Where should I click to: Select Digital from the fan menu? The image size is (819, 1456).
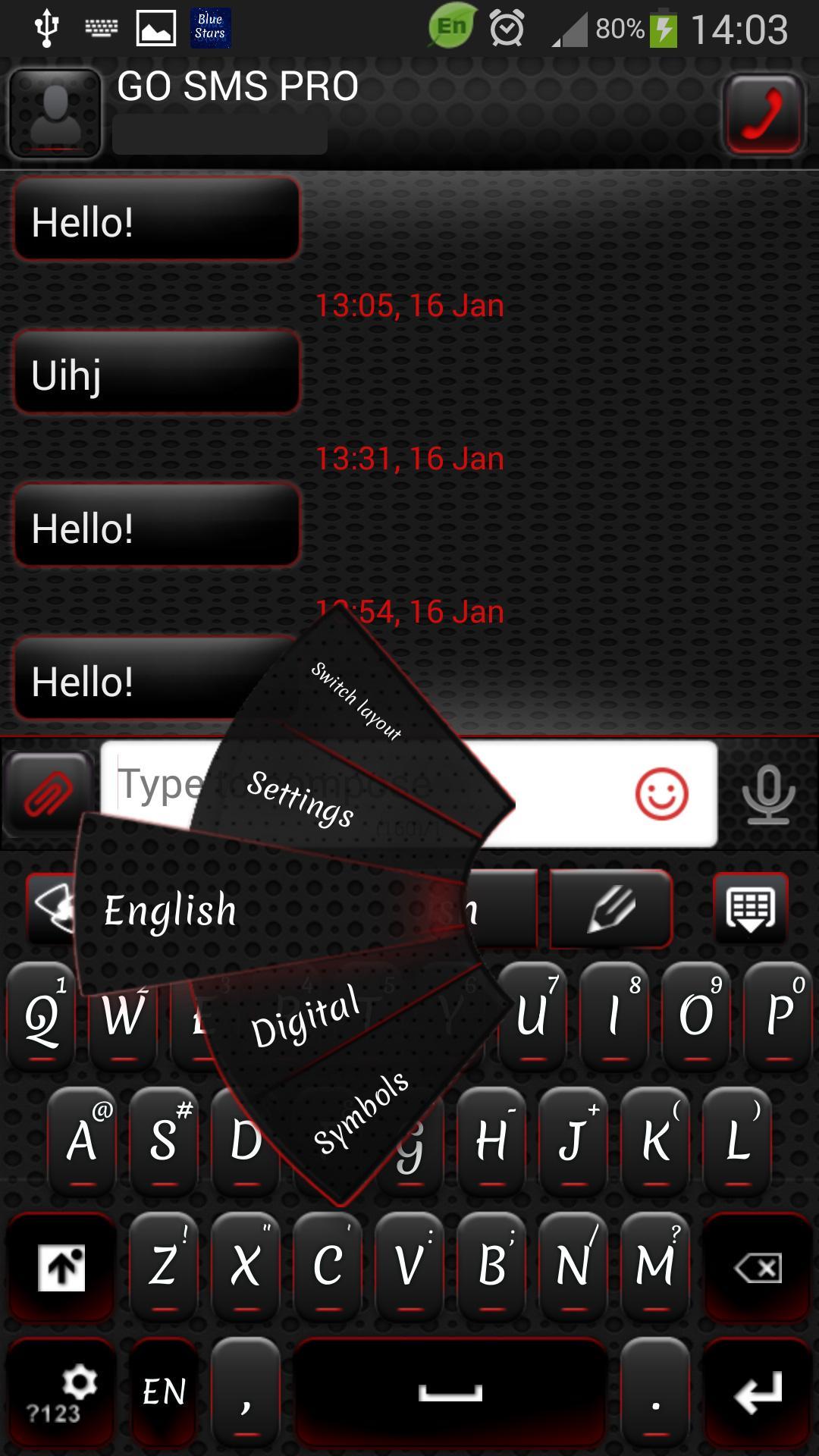pyautogui.click(x=306, y=1016)
